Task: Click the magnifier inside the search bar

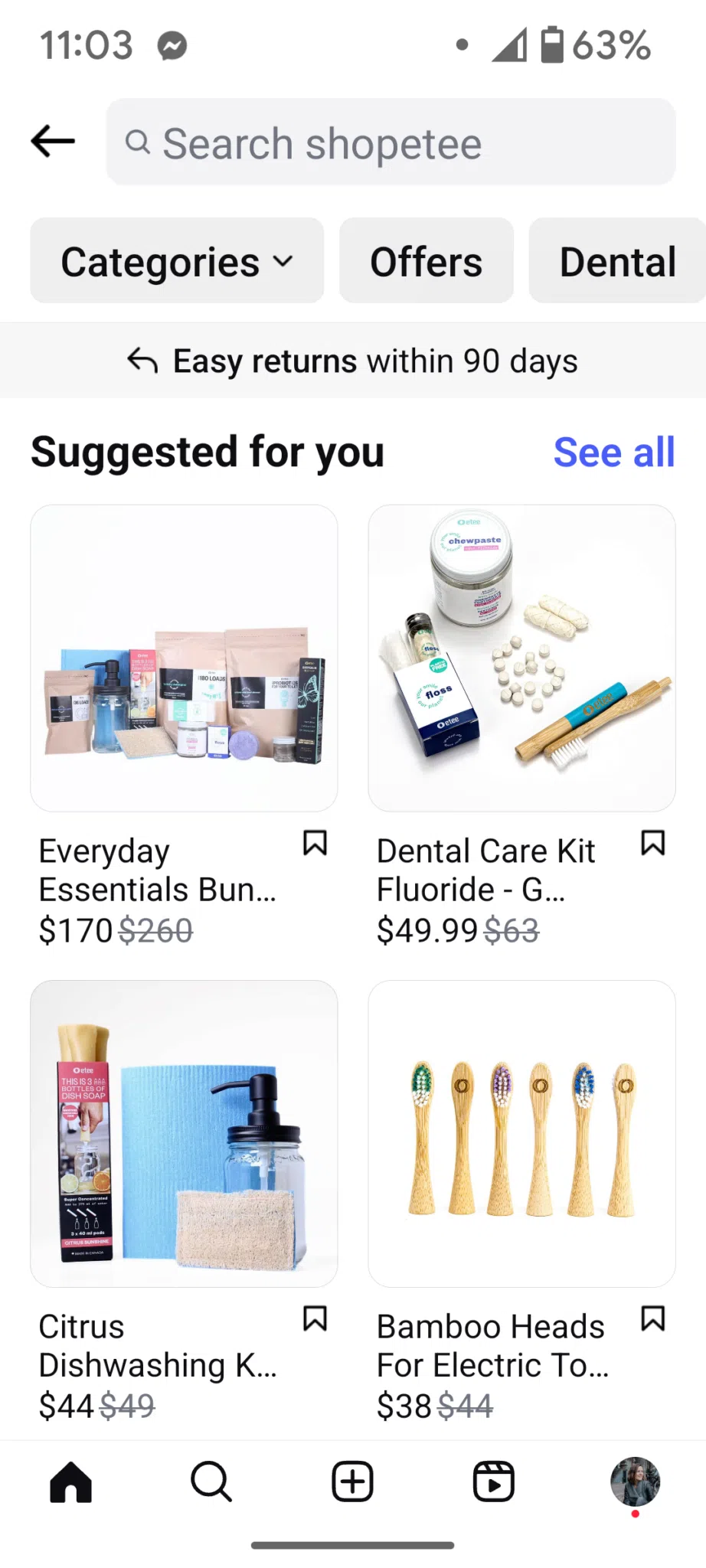Action: pyautogui.click(x=138, y=142)
